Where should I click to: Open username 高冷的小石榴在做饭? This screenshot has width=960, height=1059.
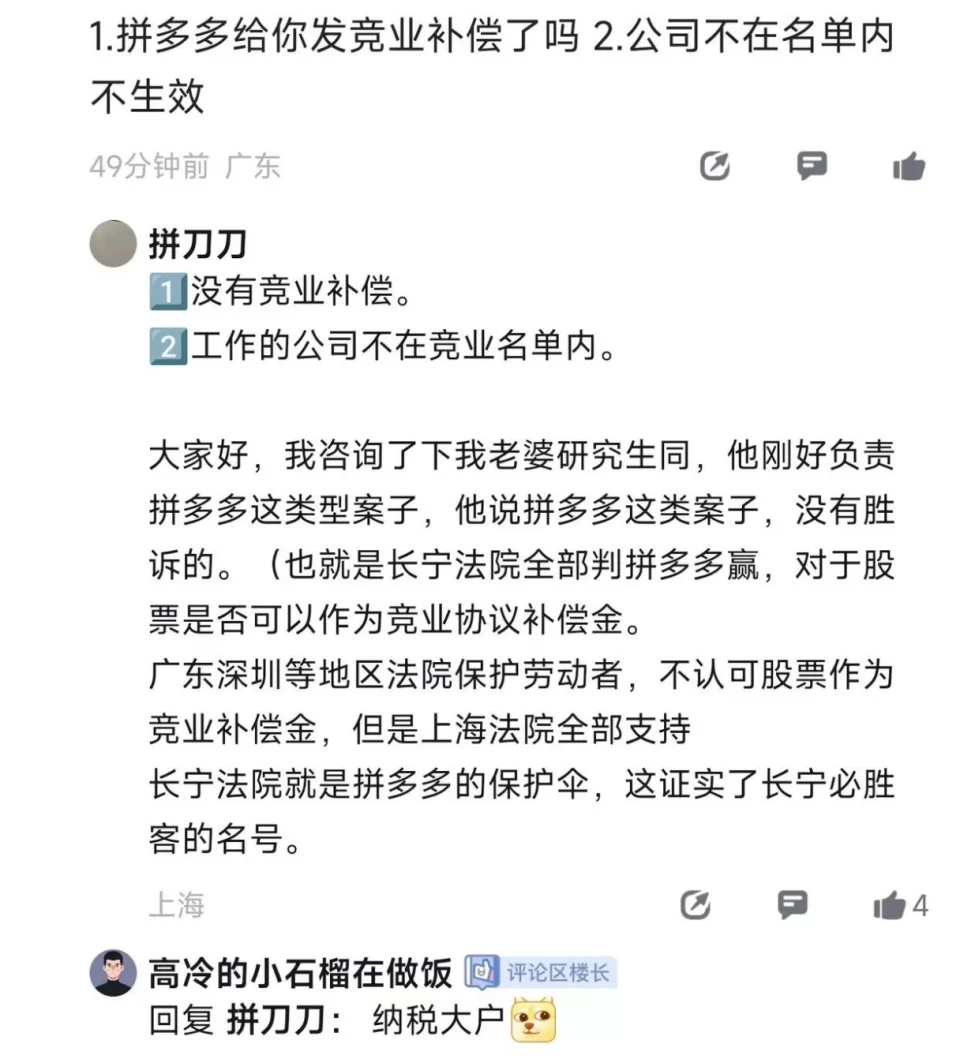click(300, 972)
